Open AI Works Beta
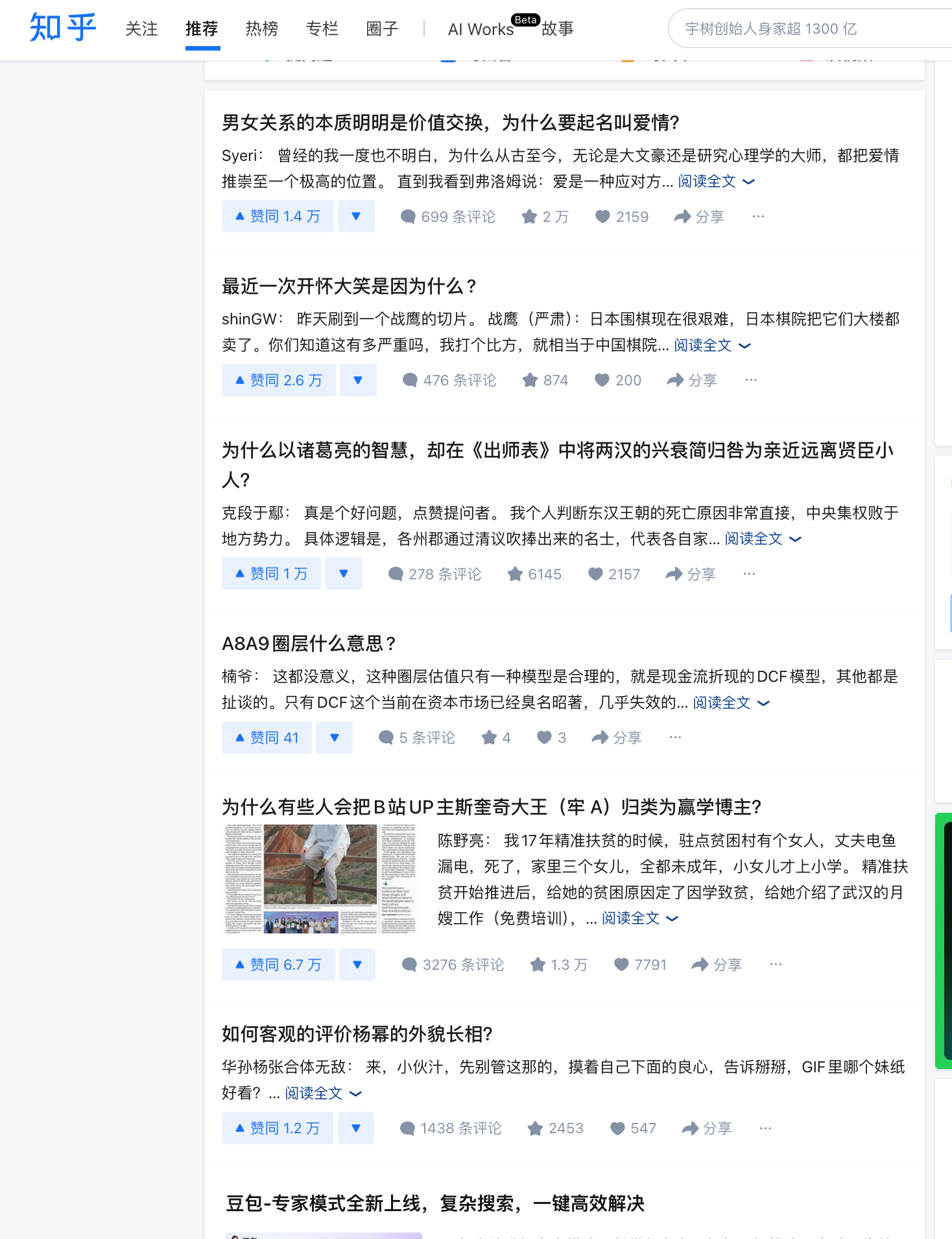This screenshot has height=1239, width=952. click(493, 27)
